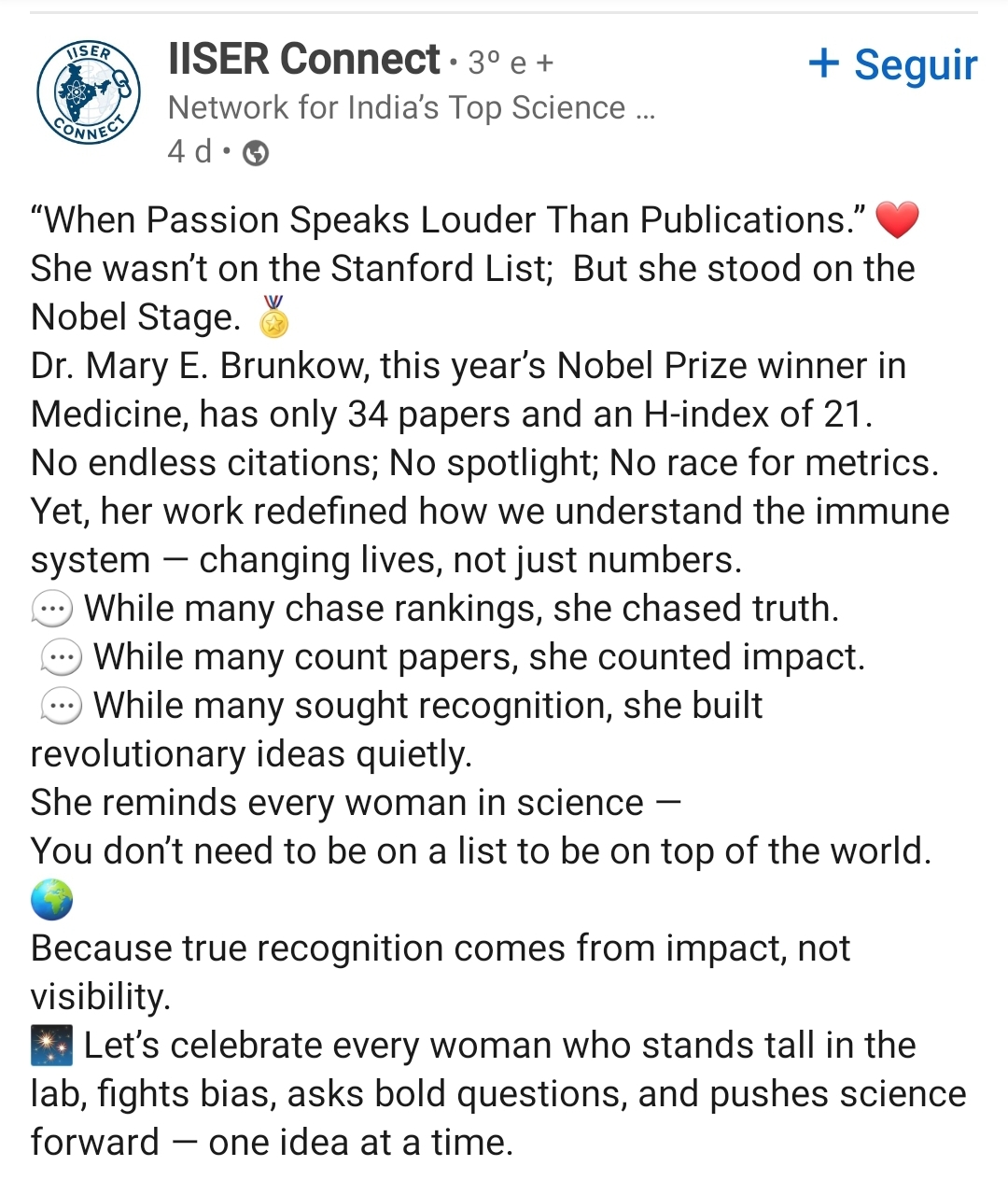This screenshot has height=1194, width=1008.
Task: Follow IISER Connect with the Seguir button
Action: (892, 64)
